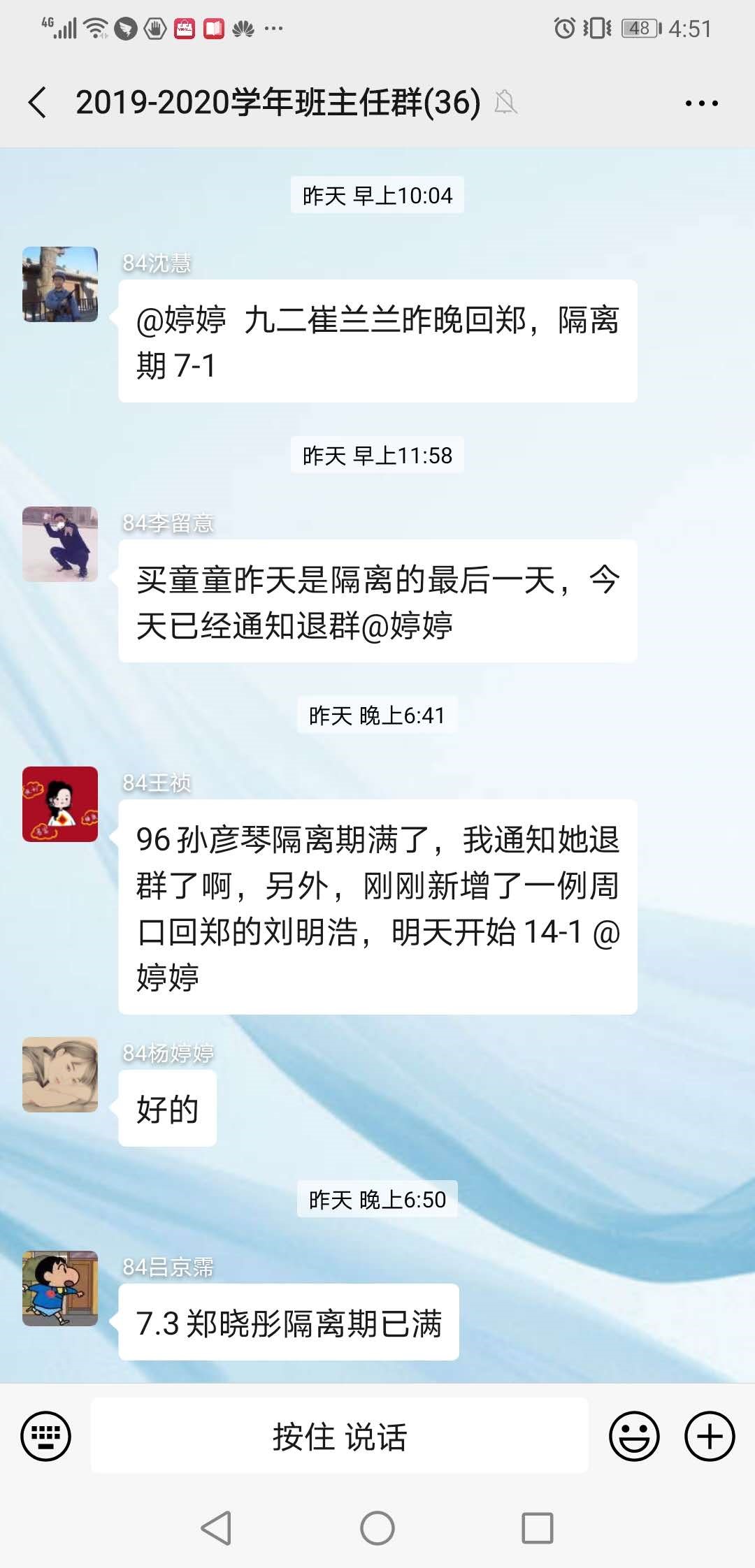Open 84吕京霈's profile avatar

(60, 1288)
